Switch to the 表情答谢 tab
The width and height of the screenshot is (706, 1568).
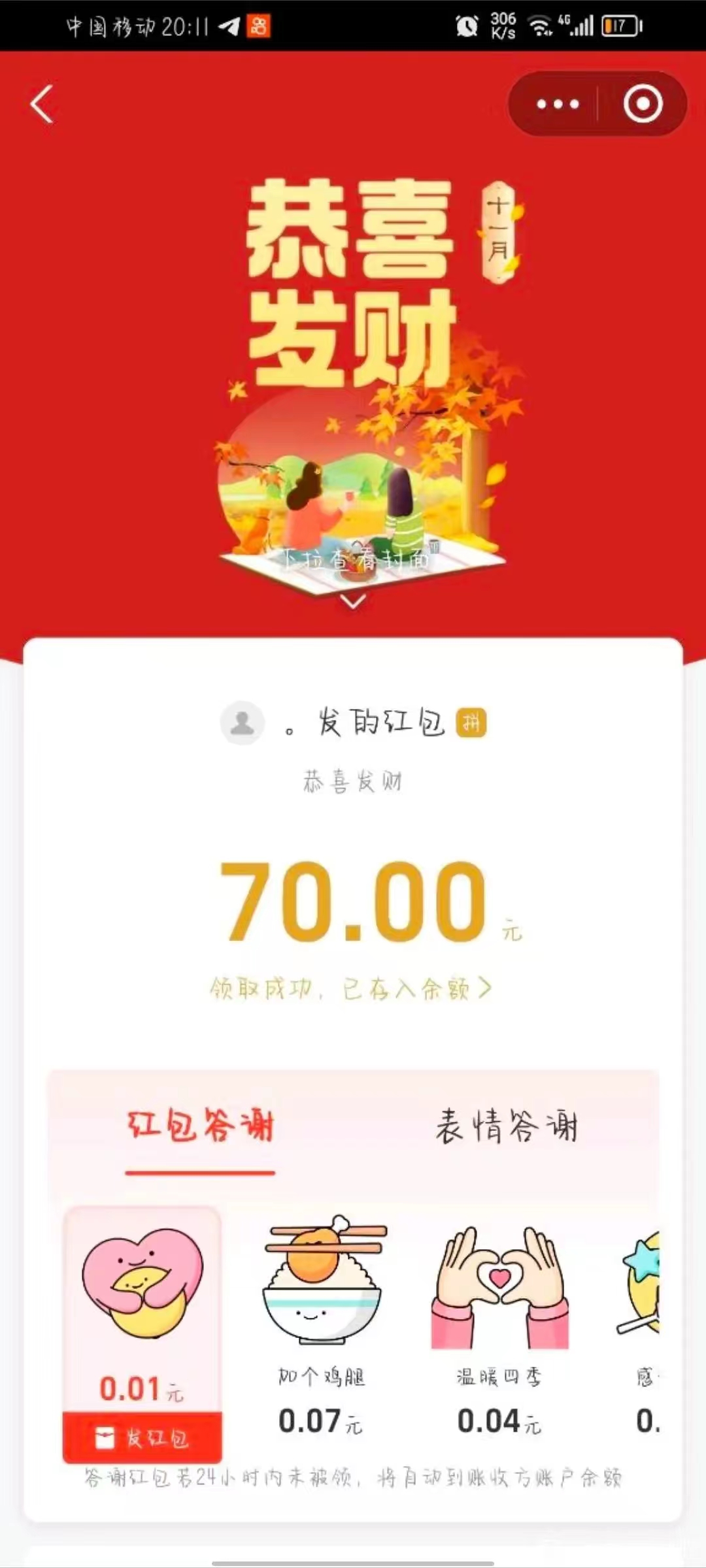507,1125
